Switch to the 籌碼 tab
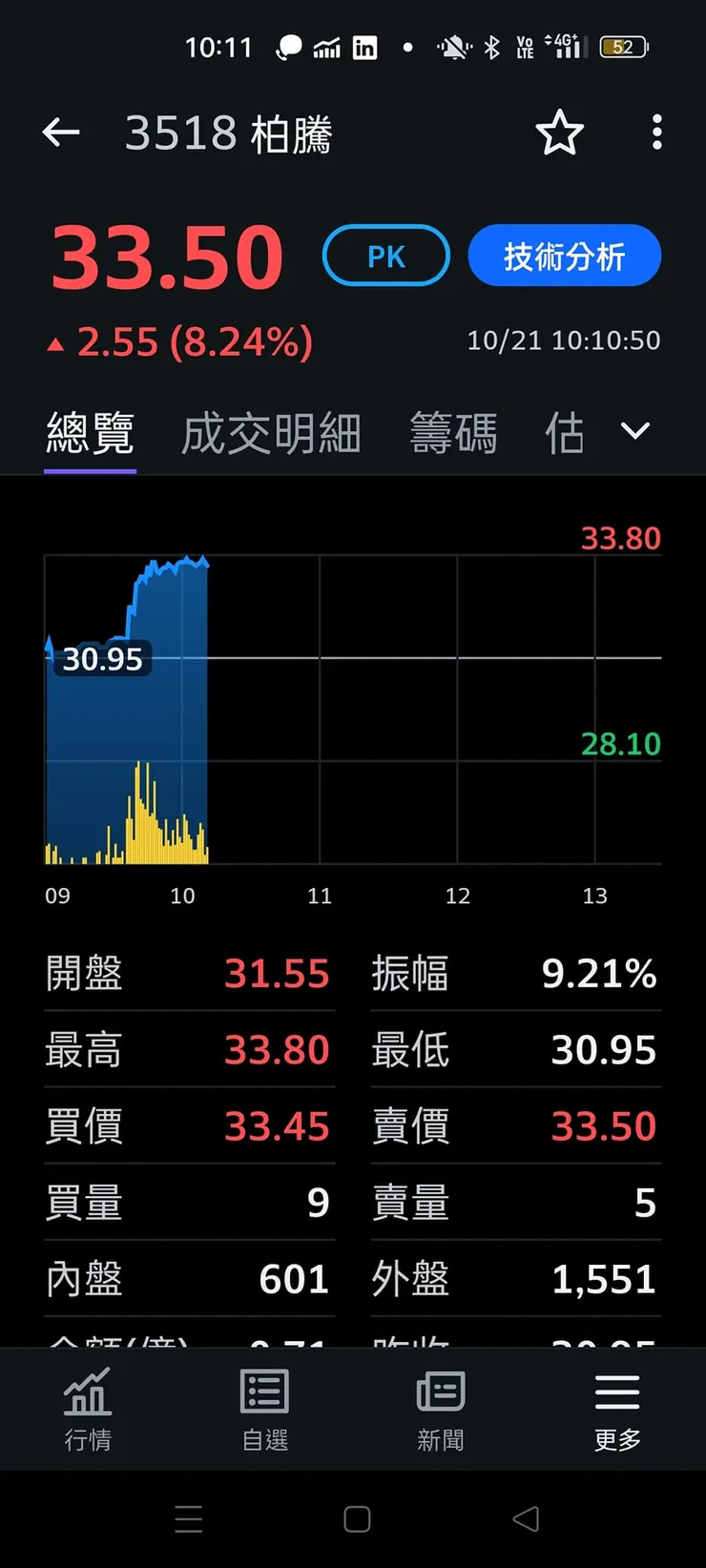Image resolution: width=706 pixels, height=1568 pixels. tap(453, 431)
